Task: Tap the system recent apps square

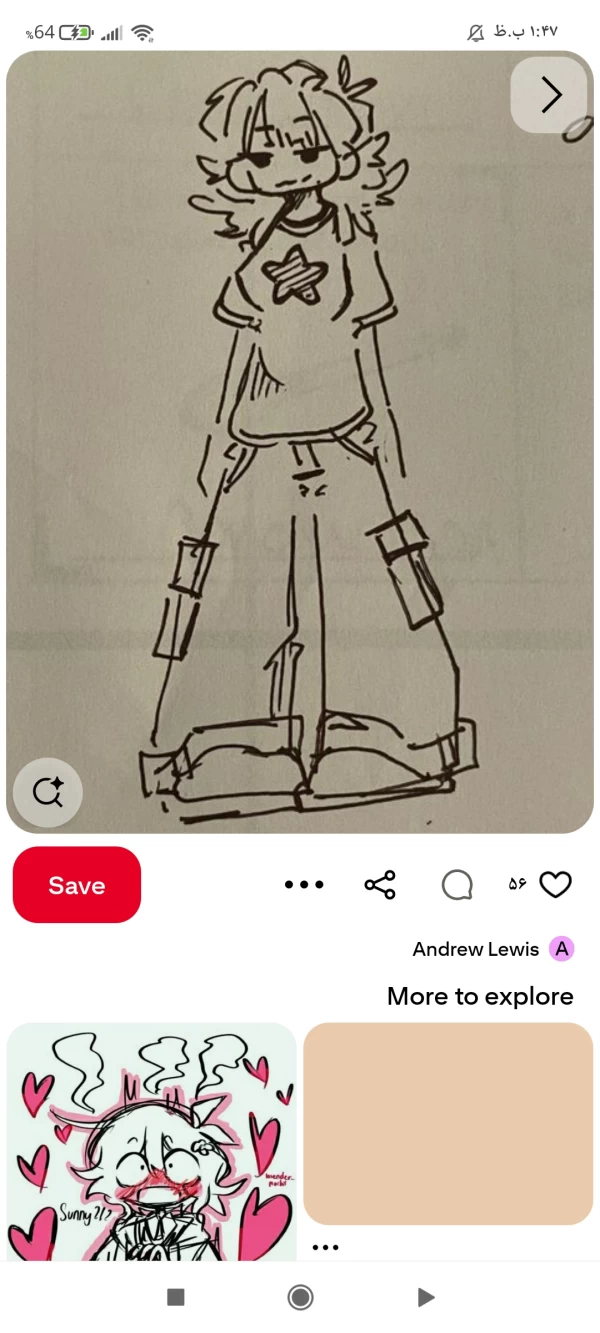Action: pos(176,1297)
